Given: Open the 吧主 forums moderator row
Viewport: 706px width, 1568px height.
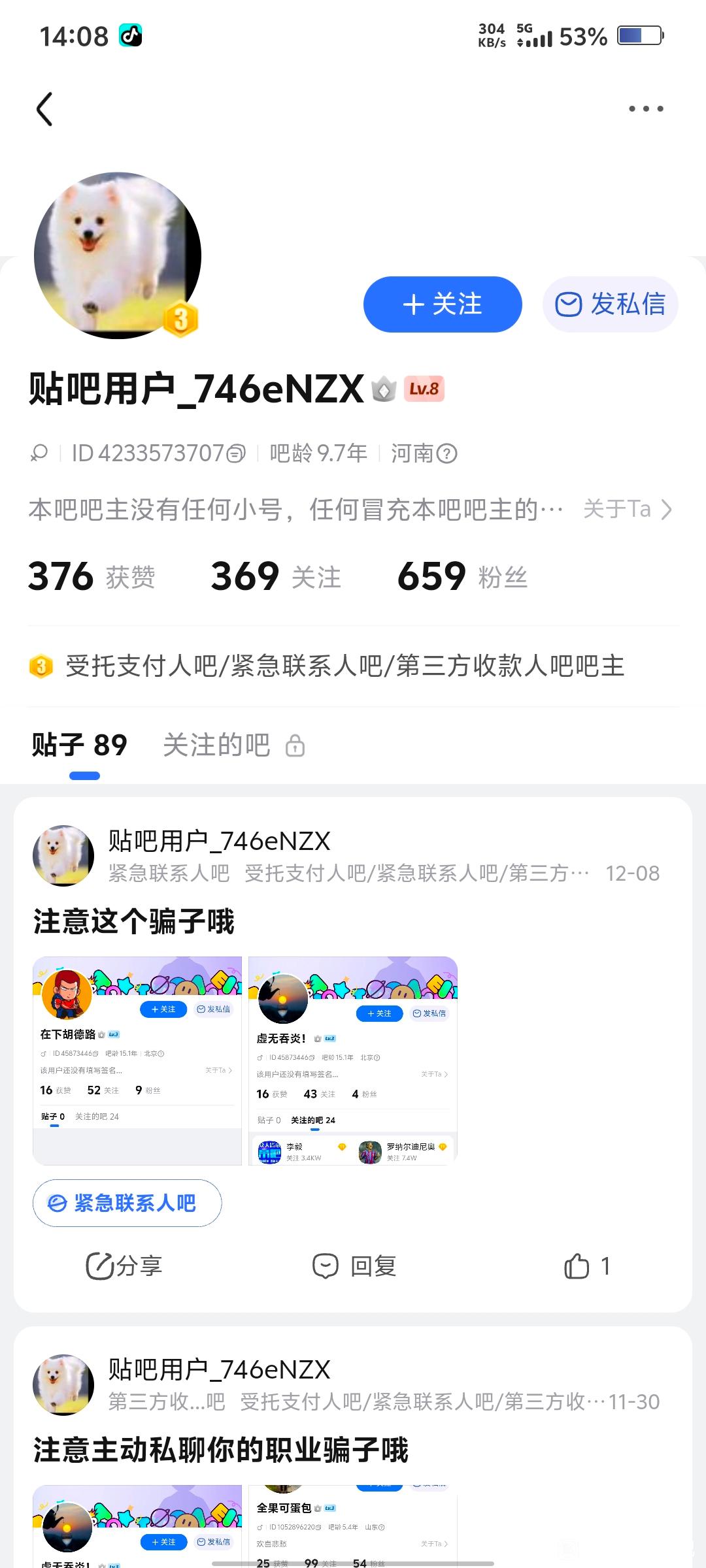Looking at the screenshot, I should click(345, 666).
